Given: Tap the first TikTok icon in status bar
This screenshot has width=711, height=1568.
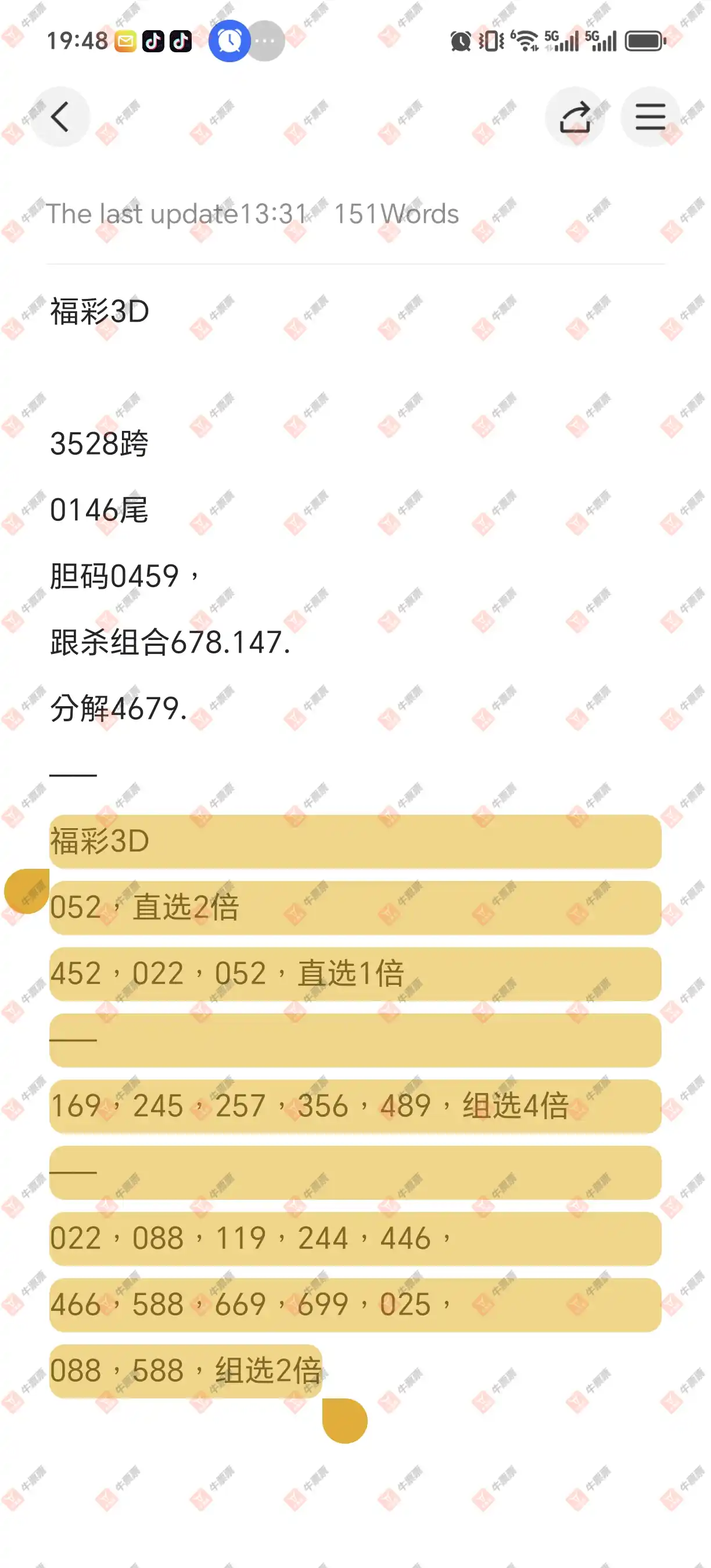Looking at the screenshot, I should (154, 41).
